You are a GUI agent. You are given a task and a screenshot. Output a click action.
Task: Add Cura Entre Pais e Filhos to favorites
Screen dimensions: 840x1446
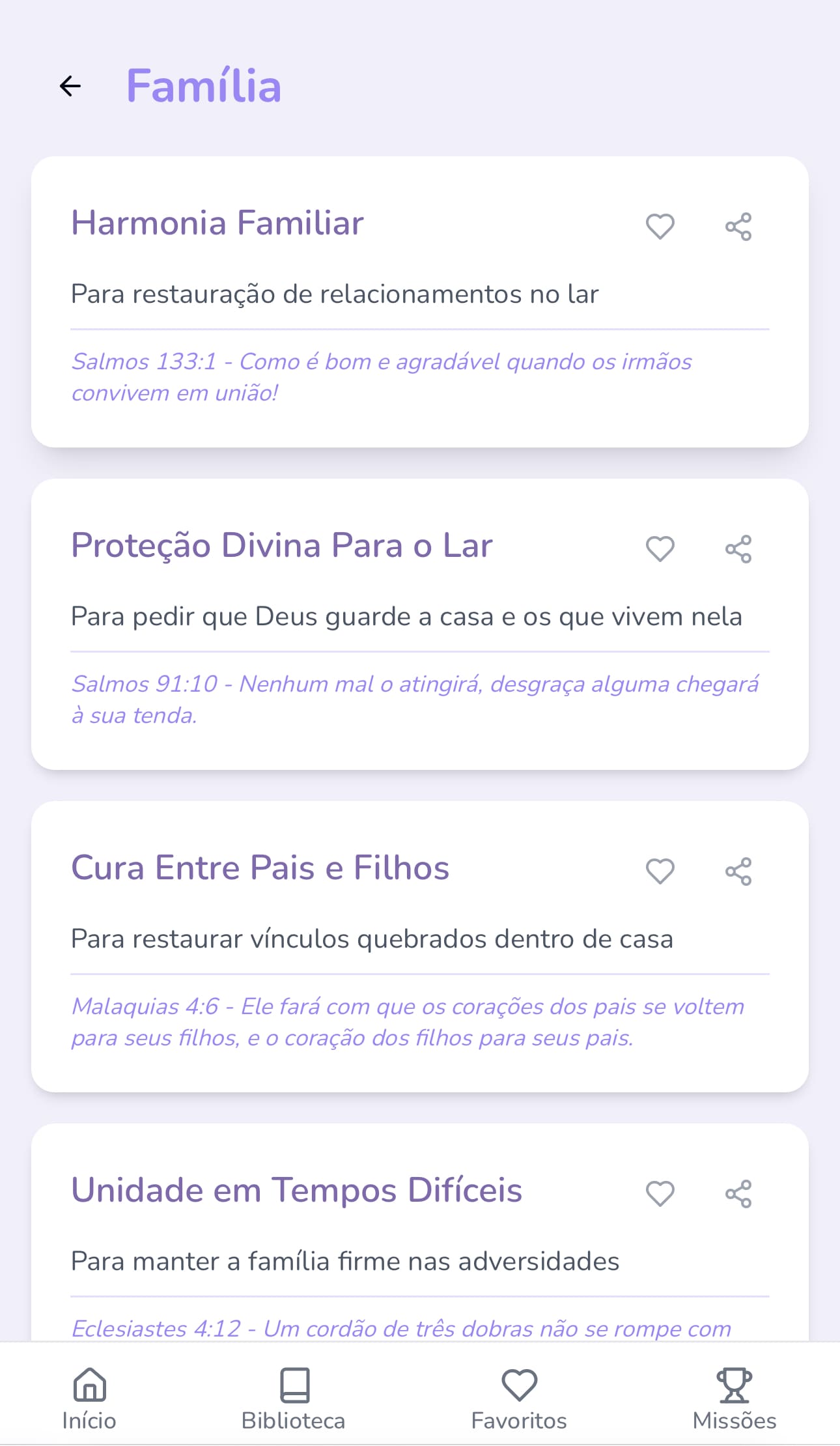coord(660,872)
